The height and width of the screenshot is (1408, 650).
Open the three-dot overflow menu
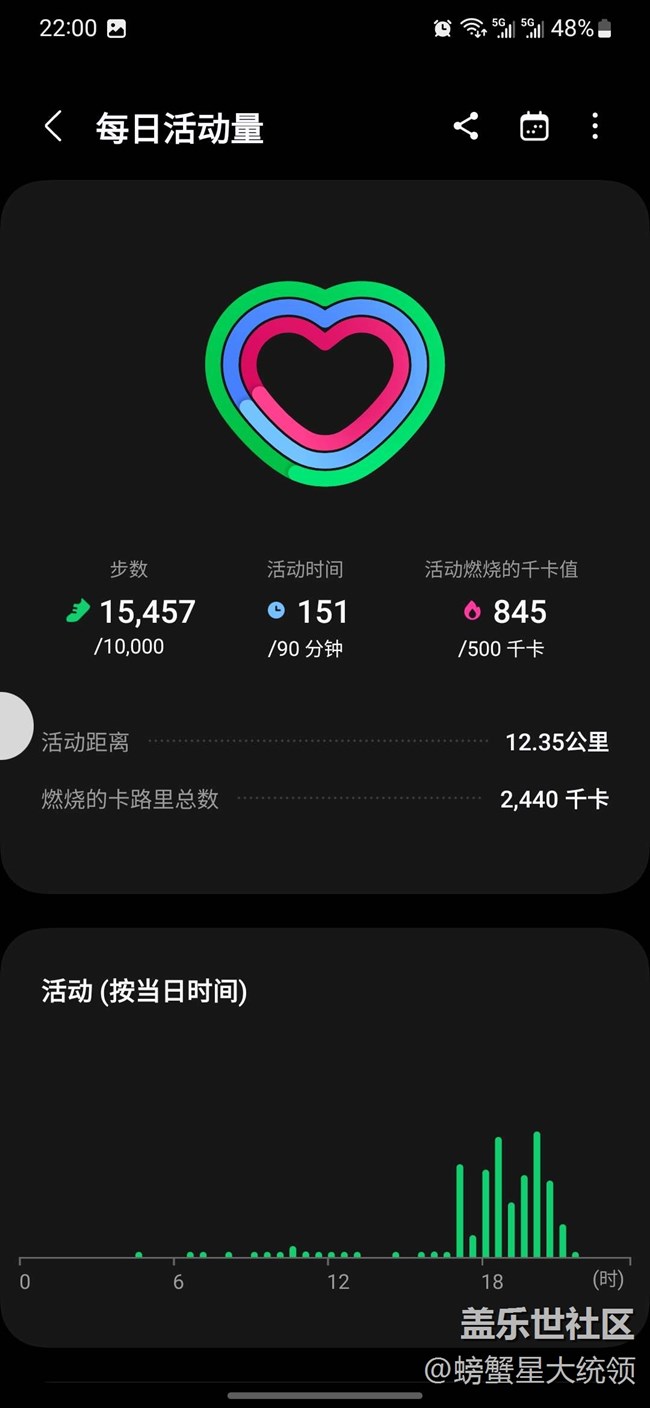tap(595, 126)
